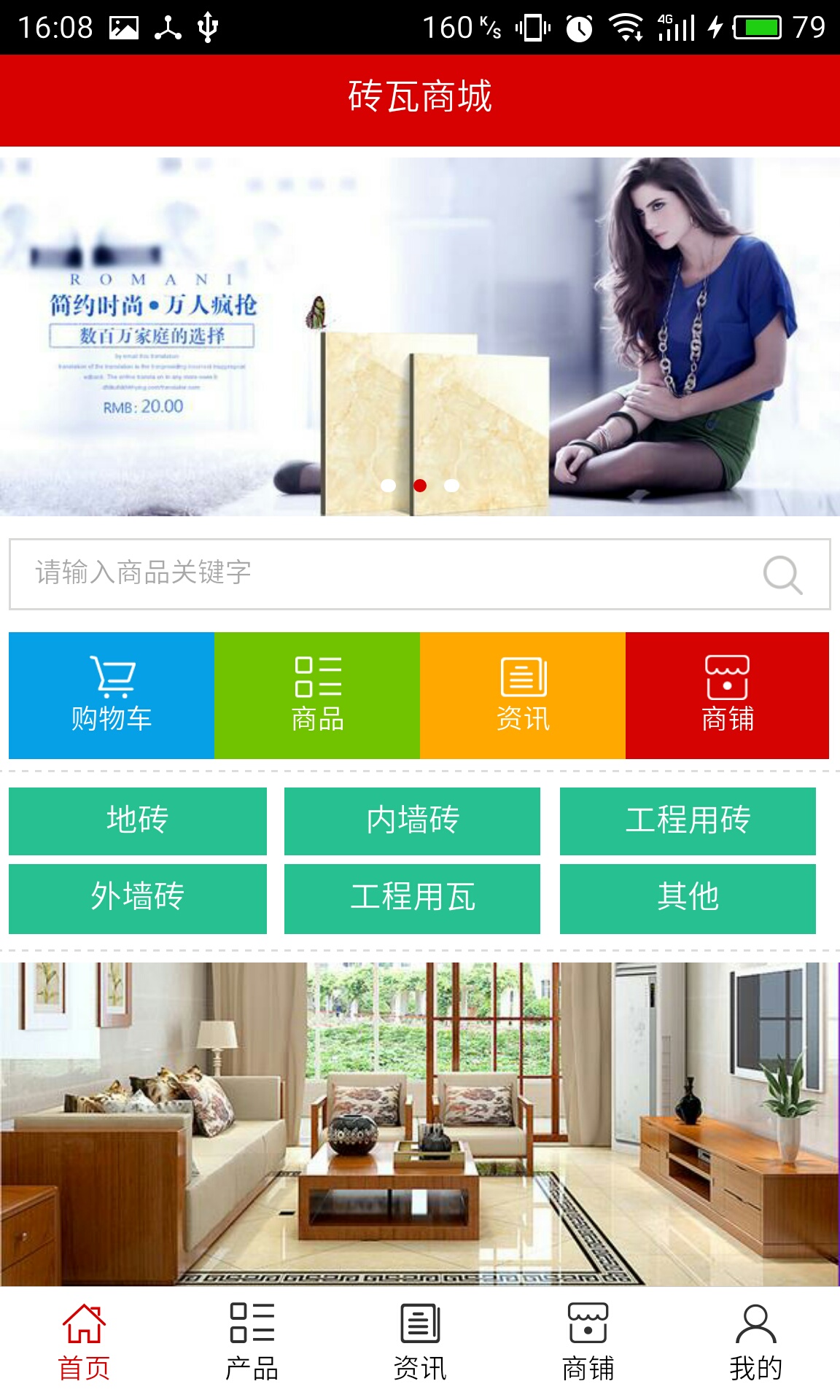This screenshot has width=840, height=1400.
Task: Open the red 商铺 tile
Action: click(727, 695)
